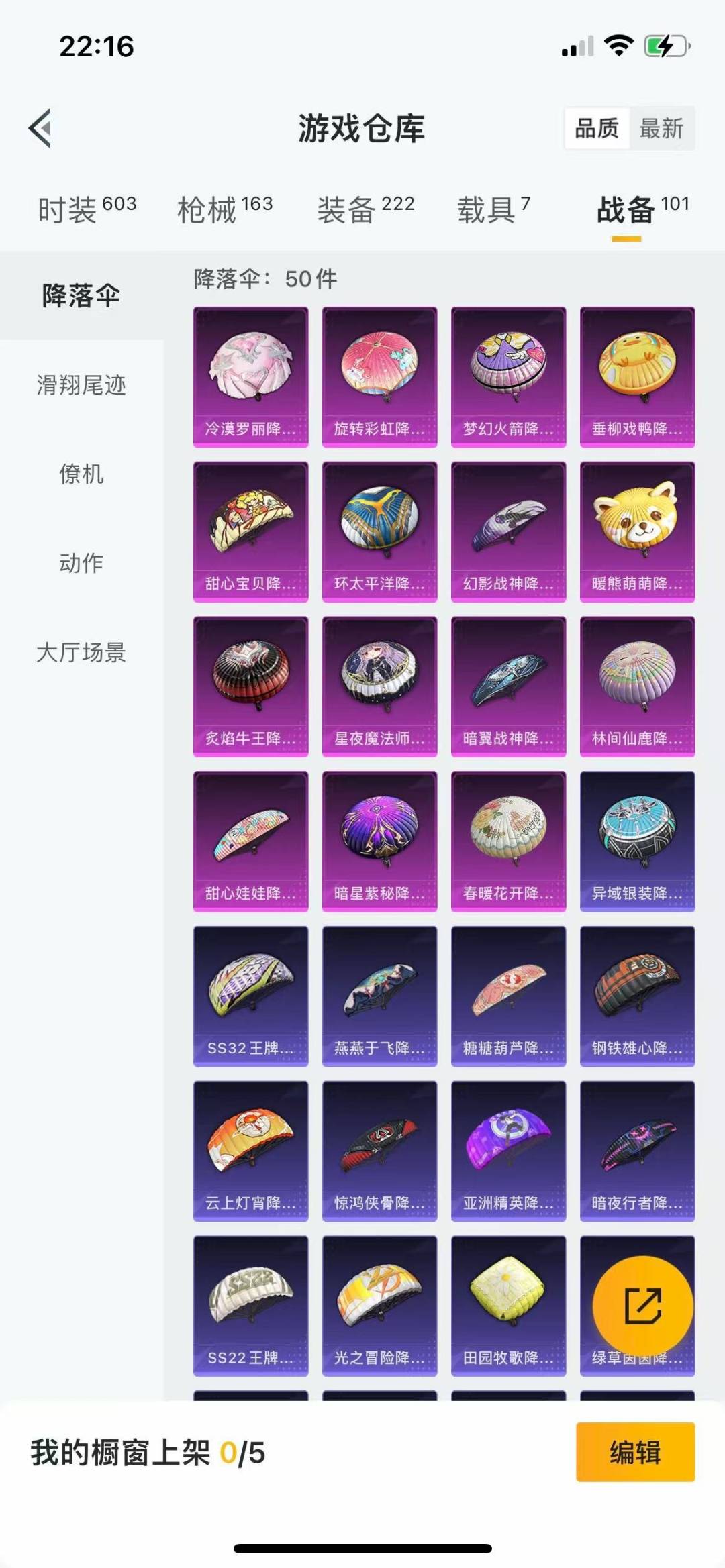Open the 冷漠罗丽 parachute item
The image size is (725, 1568).
[x=251, y=377]
